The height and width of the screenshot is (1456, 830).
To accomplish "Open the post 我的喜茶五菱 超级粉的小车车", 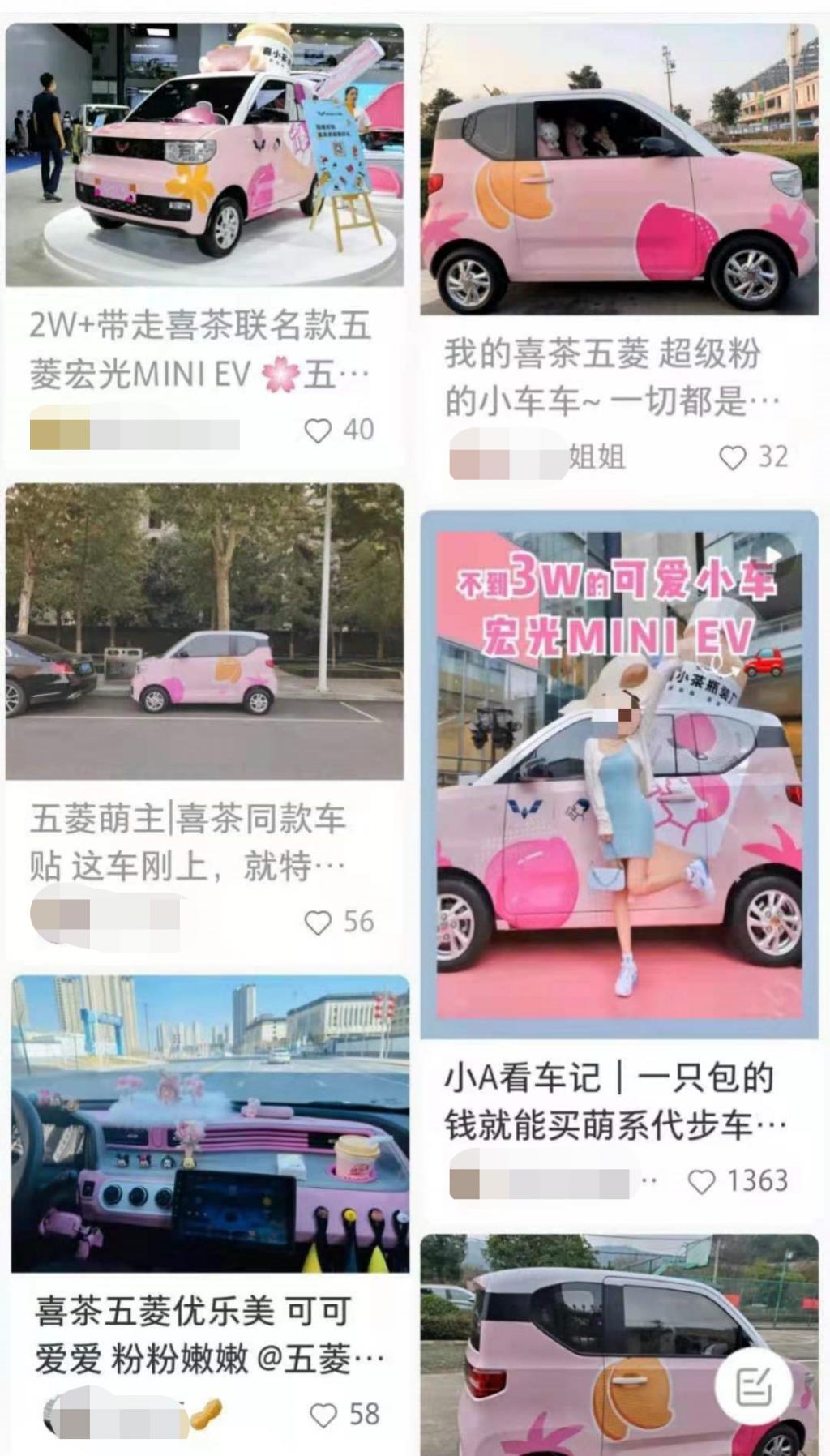I will (x=618, y=169).
